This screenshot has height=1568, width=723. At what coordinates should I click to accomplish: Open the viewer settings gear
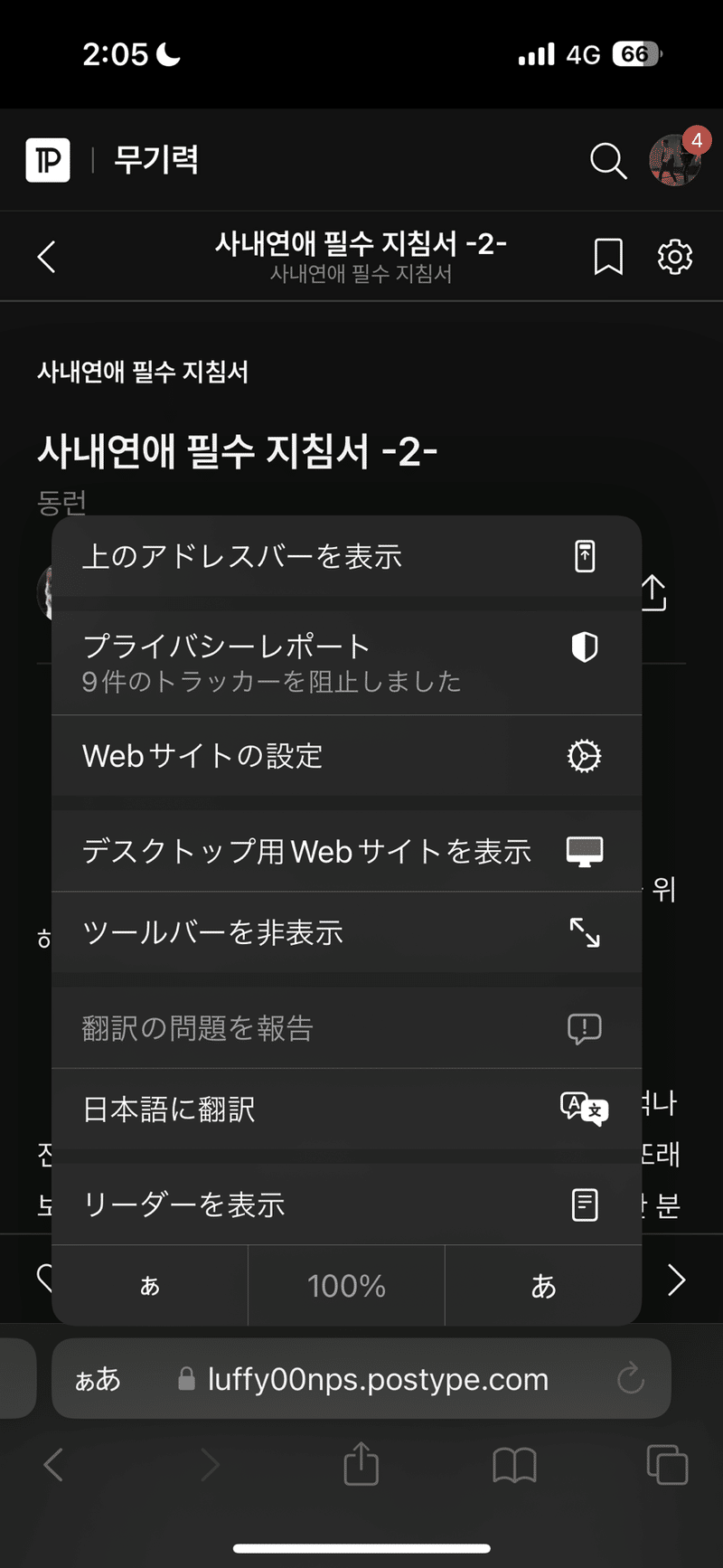pos(674,257)
